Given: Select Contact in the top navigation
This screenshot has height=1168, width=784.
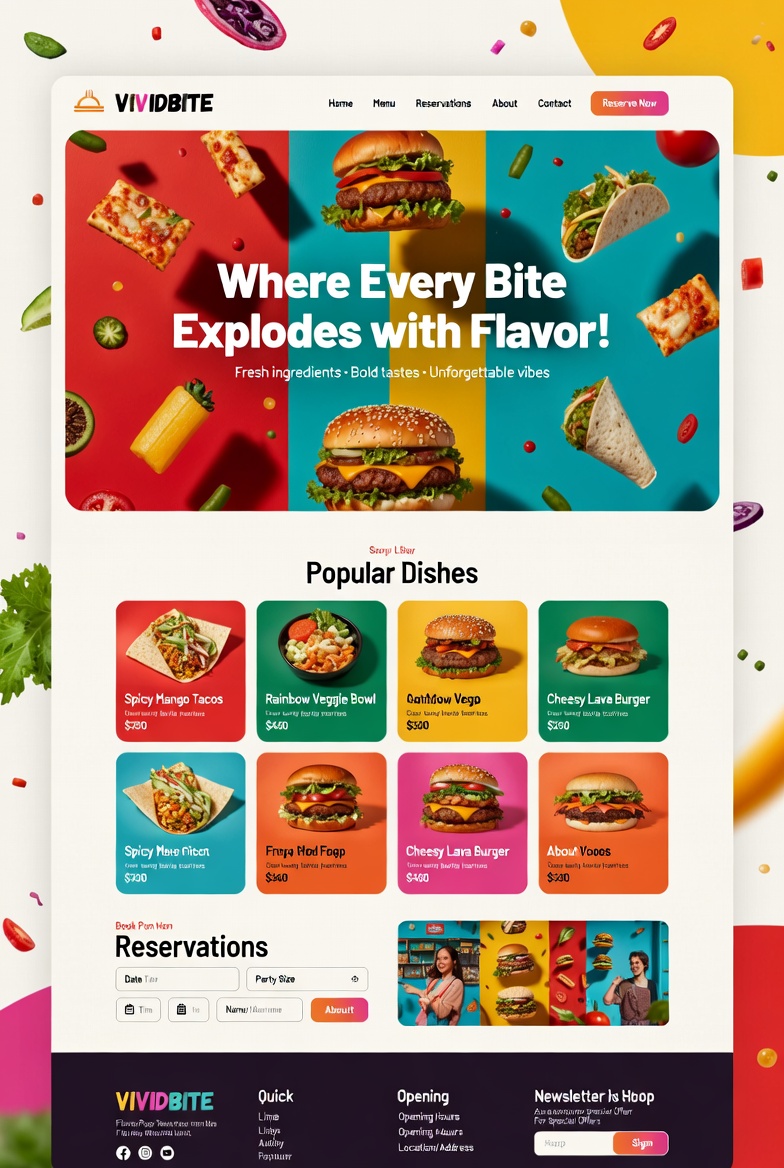Looking at the screenshot, I should (555, 103).
